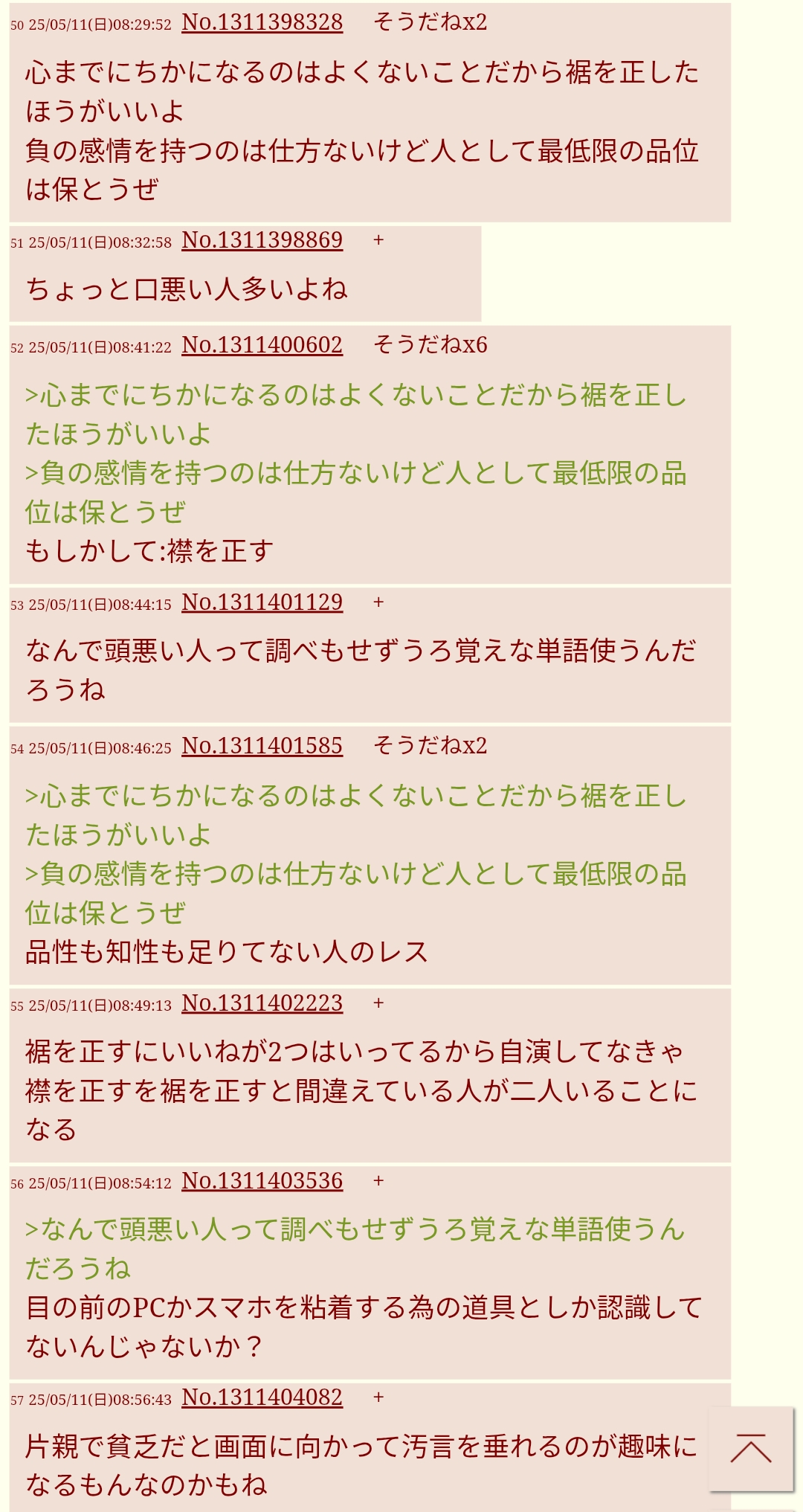Tap the + agree on No.1311398869

click(378, 240)
